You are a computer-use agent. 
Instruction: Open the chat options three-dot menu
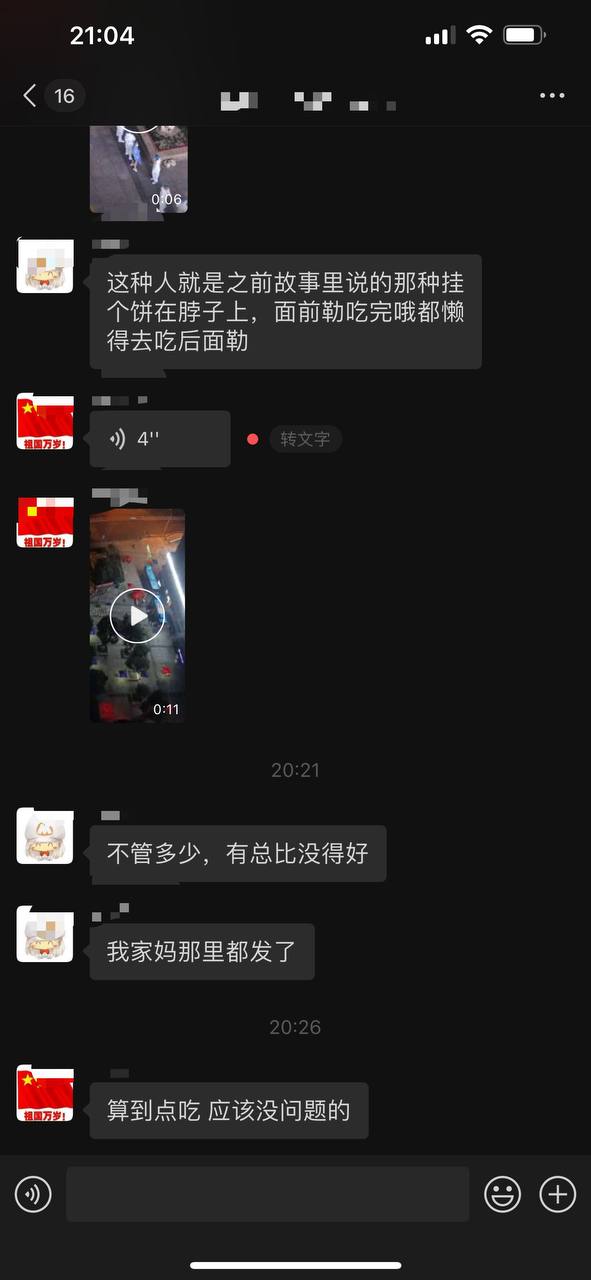click(x=552, y=96)
